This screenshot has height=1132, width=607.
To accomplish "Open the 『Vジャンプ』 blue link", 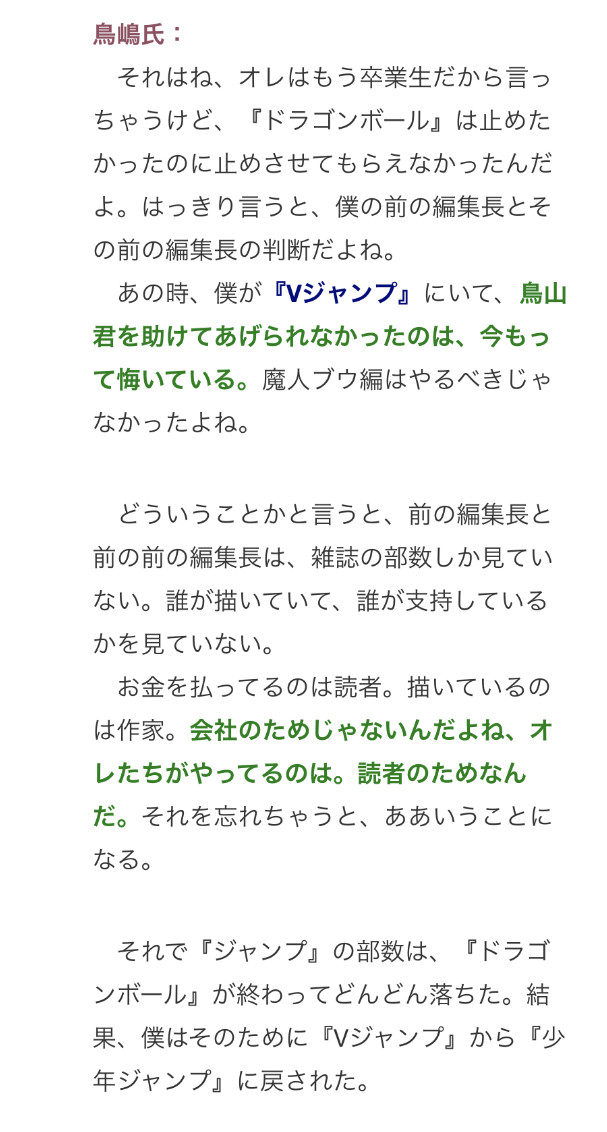I will pyautogui.click(x=343, y=294).
